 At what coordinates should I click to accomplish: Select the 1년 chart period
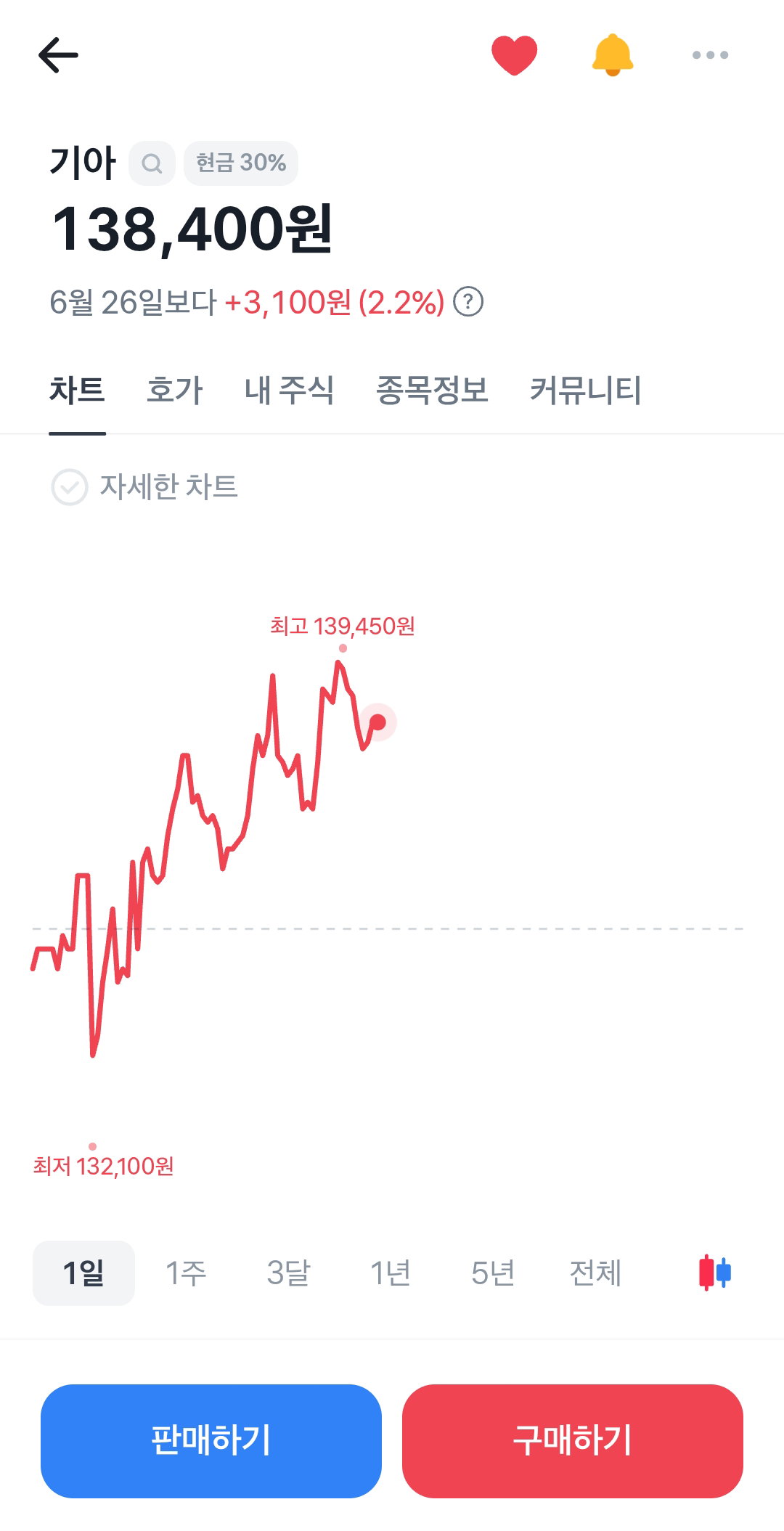(391, 1273)
